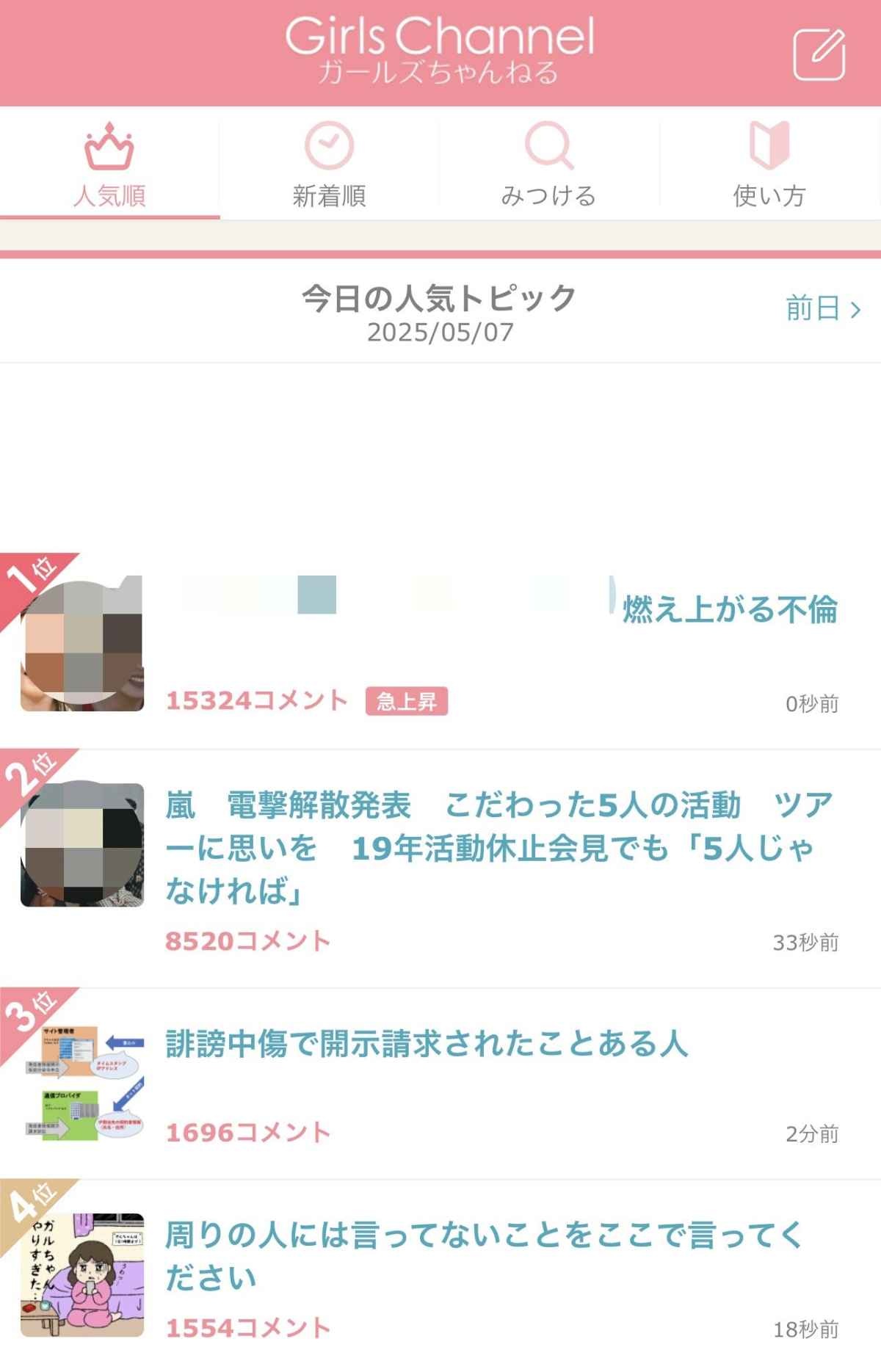Switch to the 新着順 tab
The width and height of the screenshot is (881, 1372).
click(x=329, y=166)
